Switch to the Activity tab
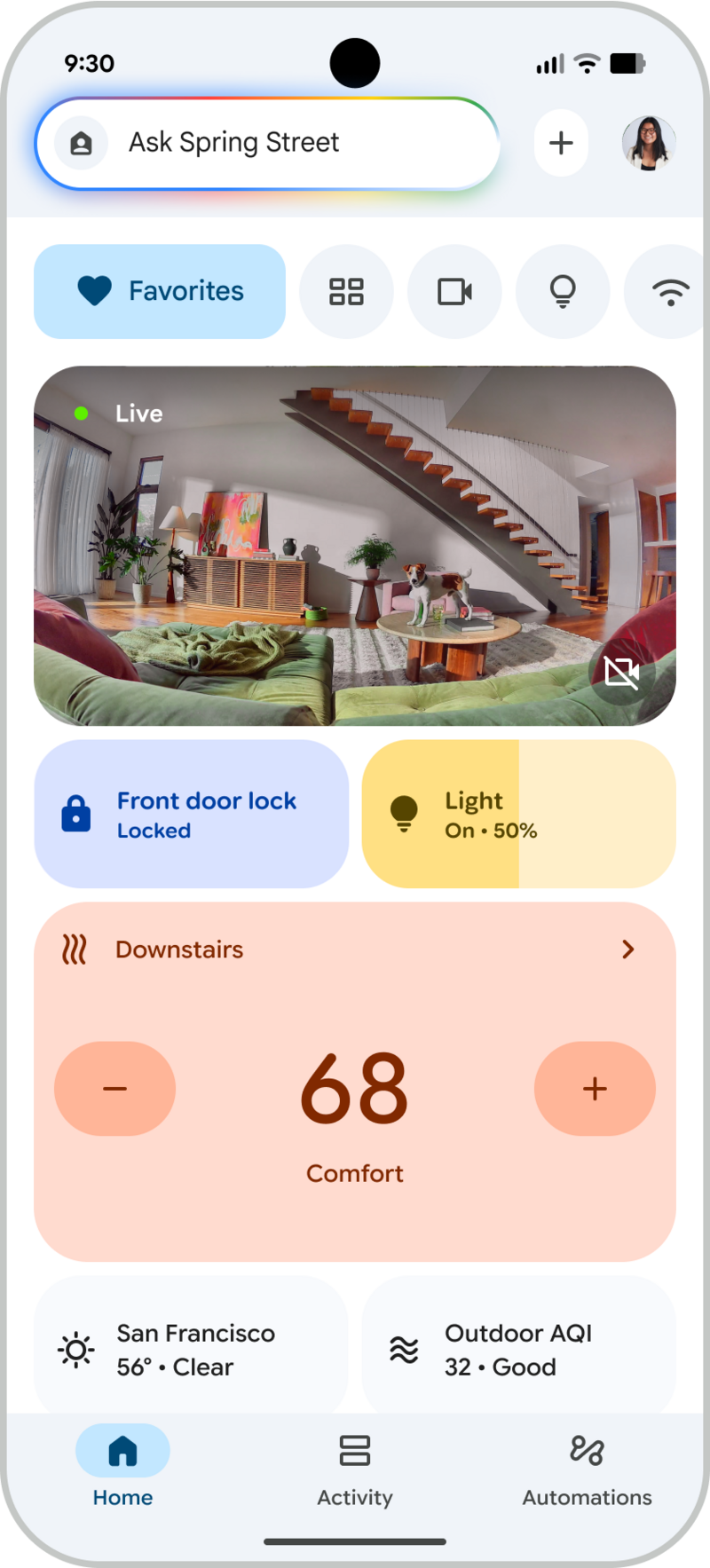Screen dimensions: 710x1568 point(355,1465)
